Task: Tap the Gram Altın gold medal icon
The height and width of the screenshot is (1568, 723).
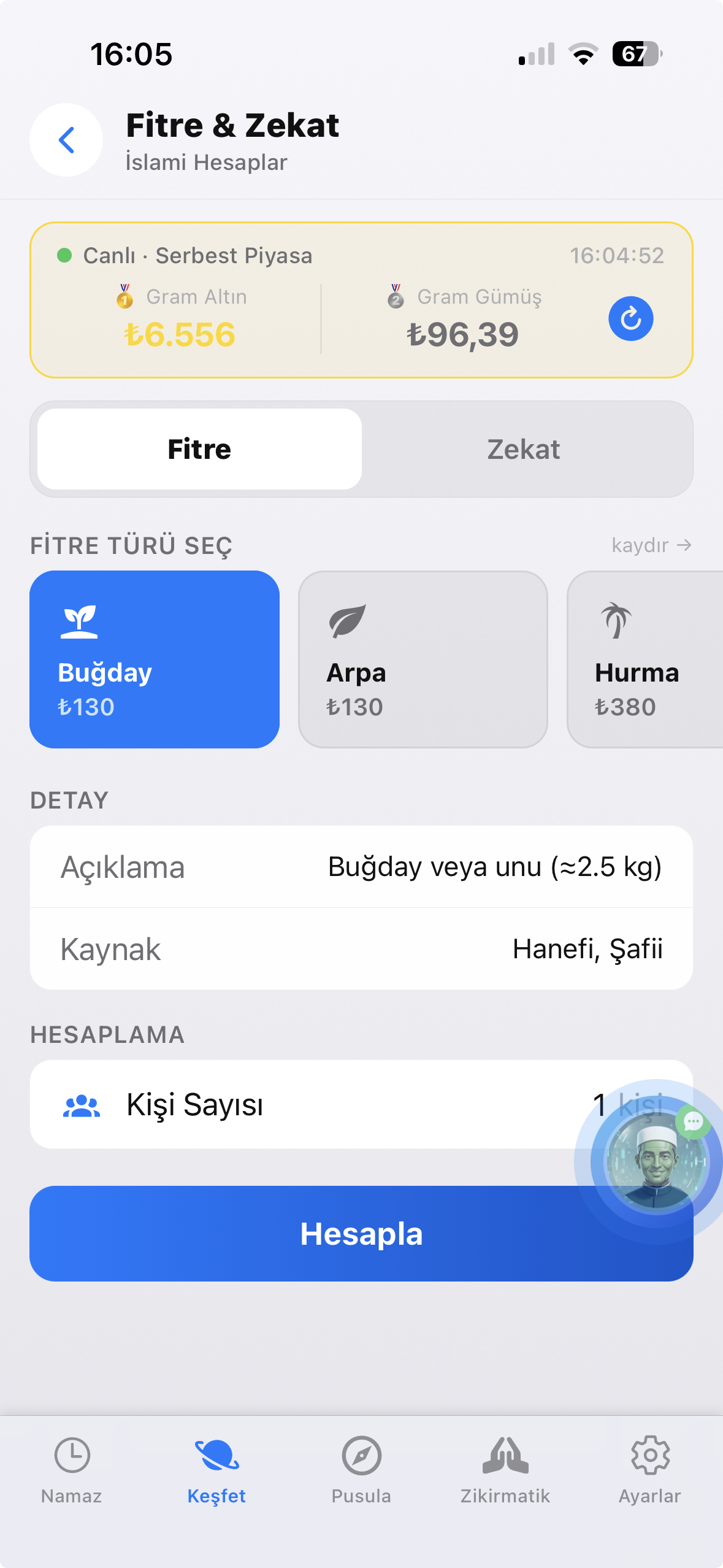Action: [124, 297]
